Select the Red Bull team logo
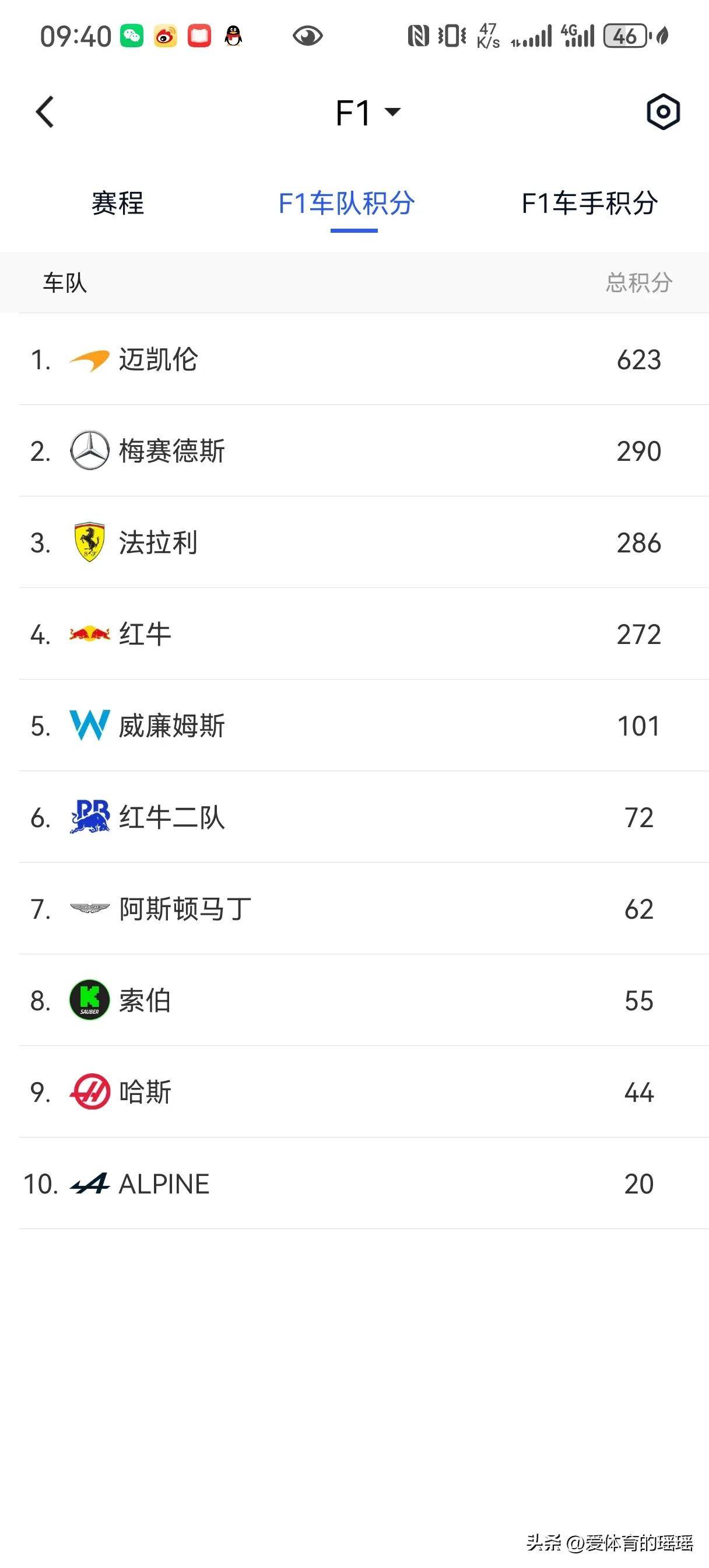Image resolution: width=709 pixels, height=1568 pixels. [x=89, y=634]
